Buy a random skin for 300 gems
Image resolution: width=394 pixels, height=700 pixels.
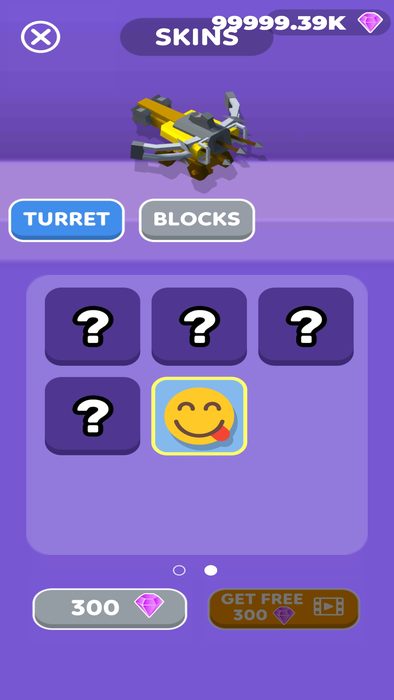(110, 608)
